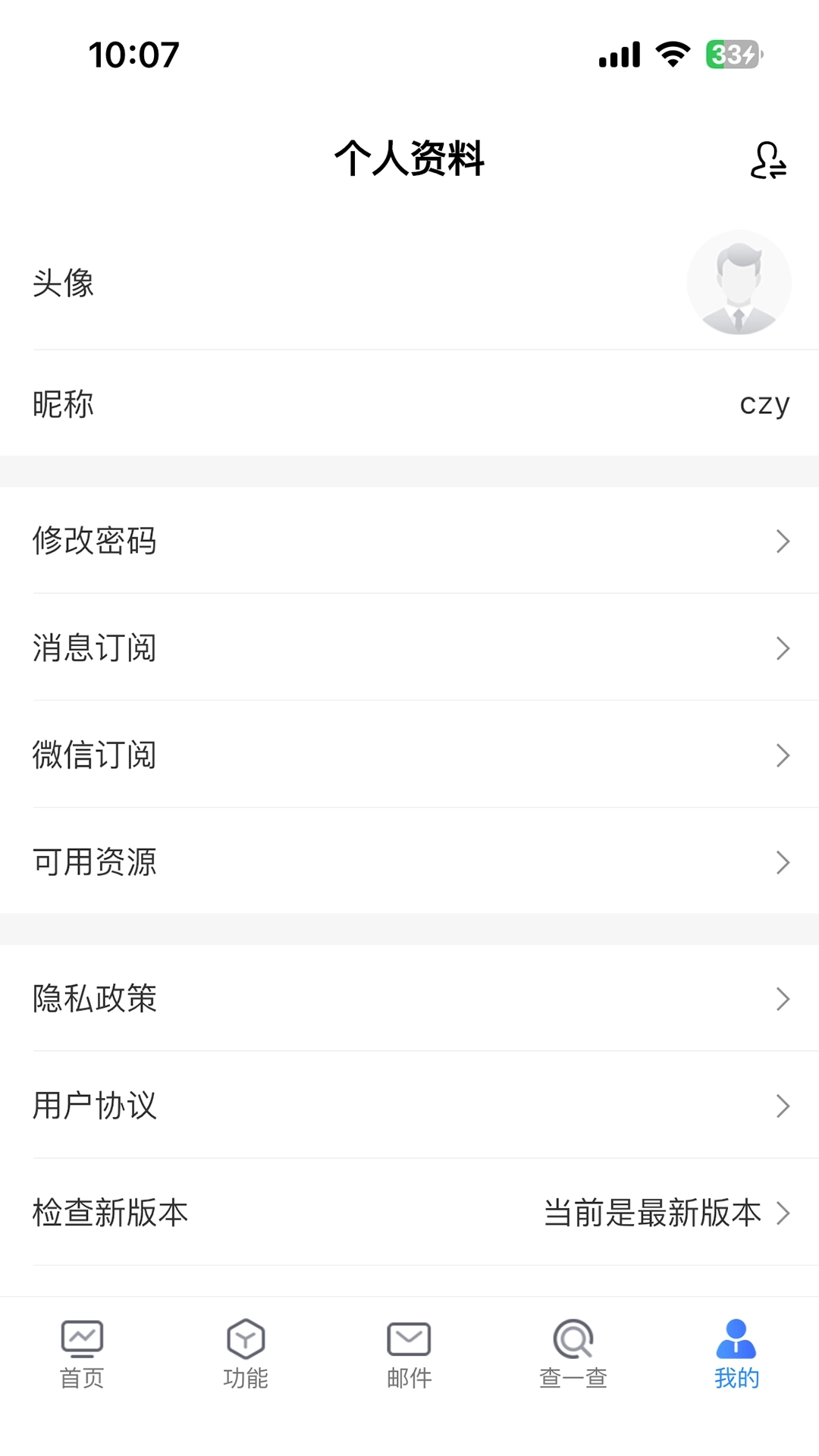Tap the switch account icon top right
Image resolution: width=819 pixels, height=1456 pixels.
pyautogui.click(x=767, y=161)
